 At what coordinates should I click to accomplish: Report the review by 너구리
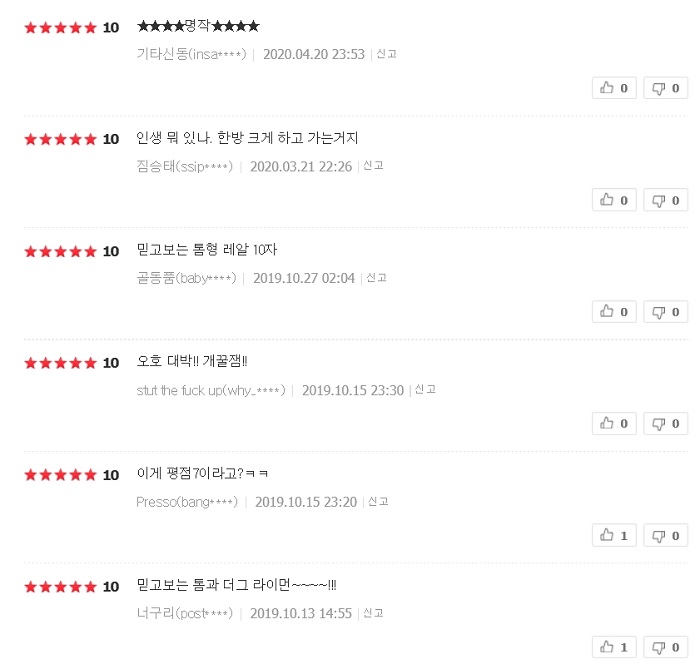point(374,614)
